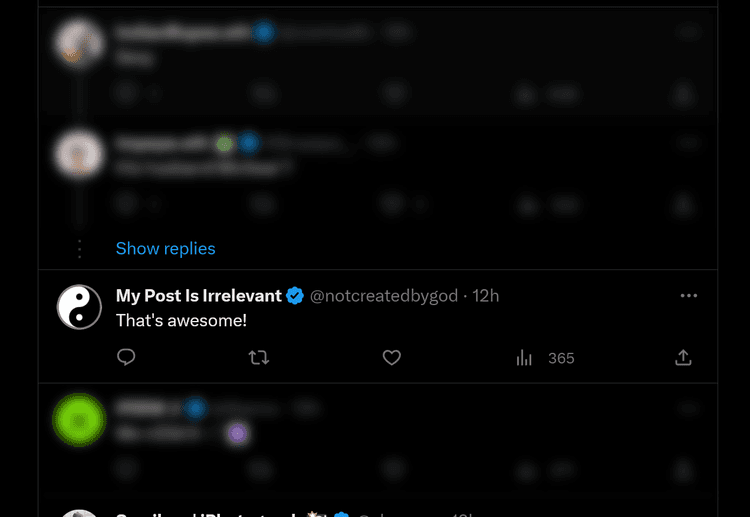Share the "That's awesome!" post

684,357
